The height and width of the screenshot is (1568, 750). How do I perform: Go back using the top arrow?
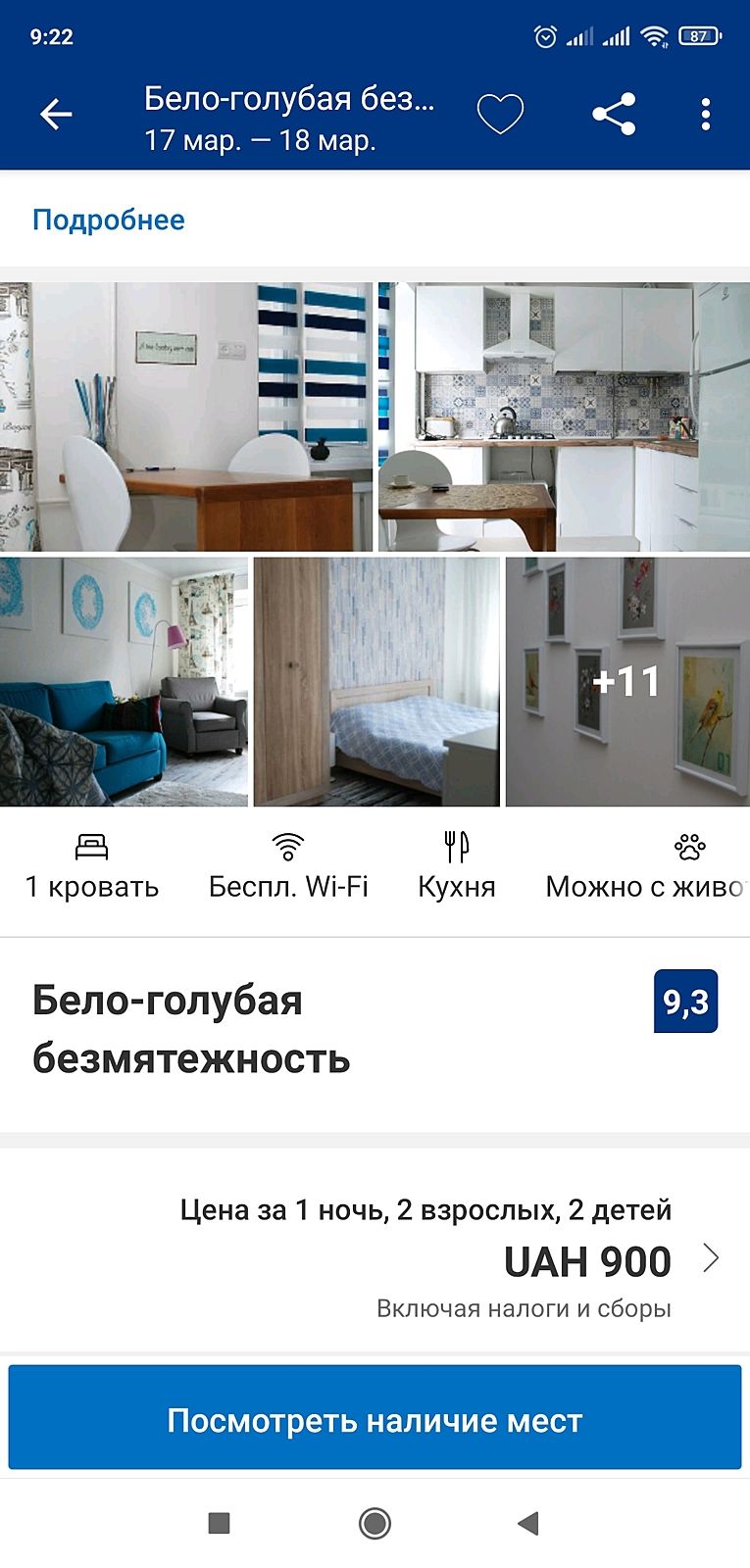pos(56,115)
